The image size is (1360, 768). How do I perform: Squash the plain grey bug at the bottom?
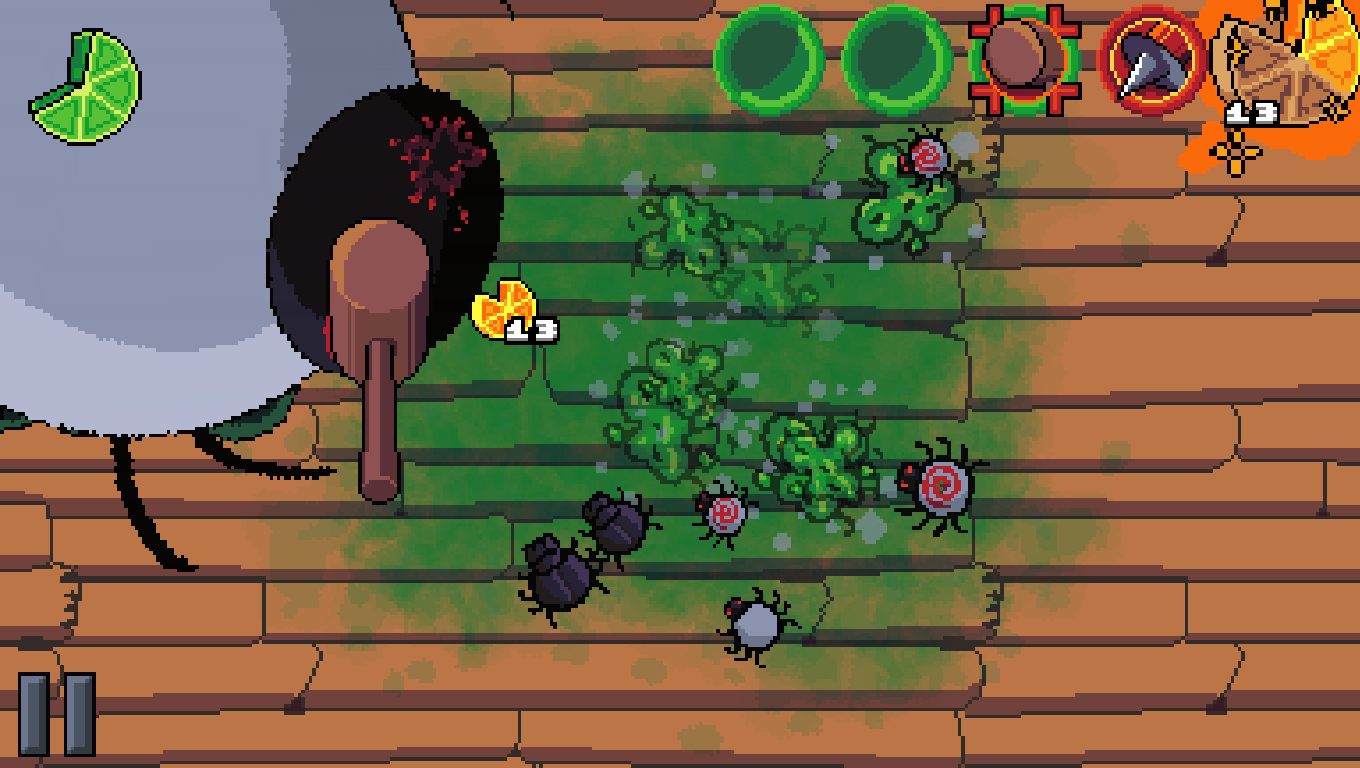point(757,624)
